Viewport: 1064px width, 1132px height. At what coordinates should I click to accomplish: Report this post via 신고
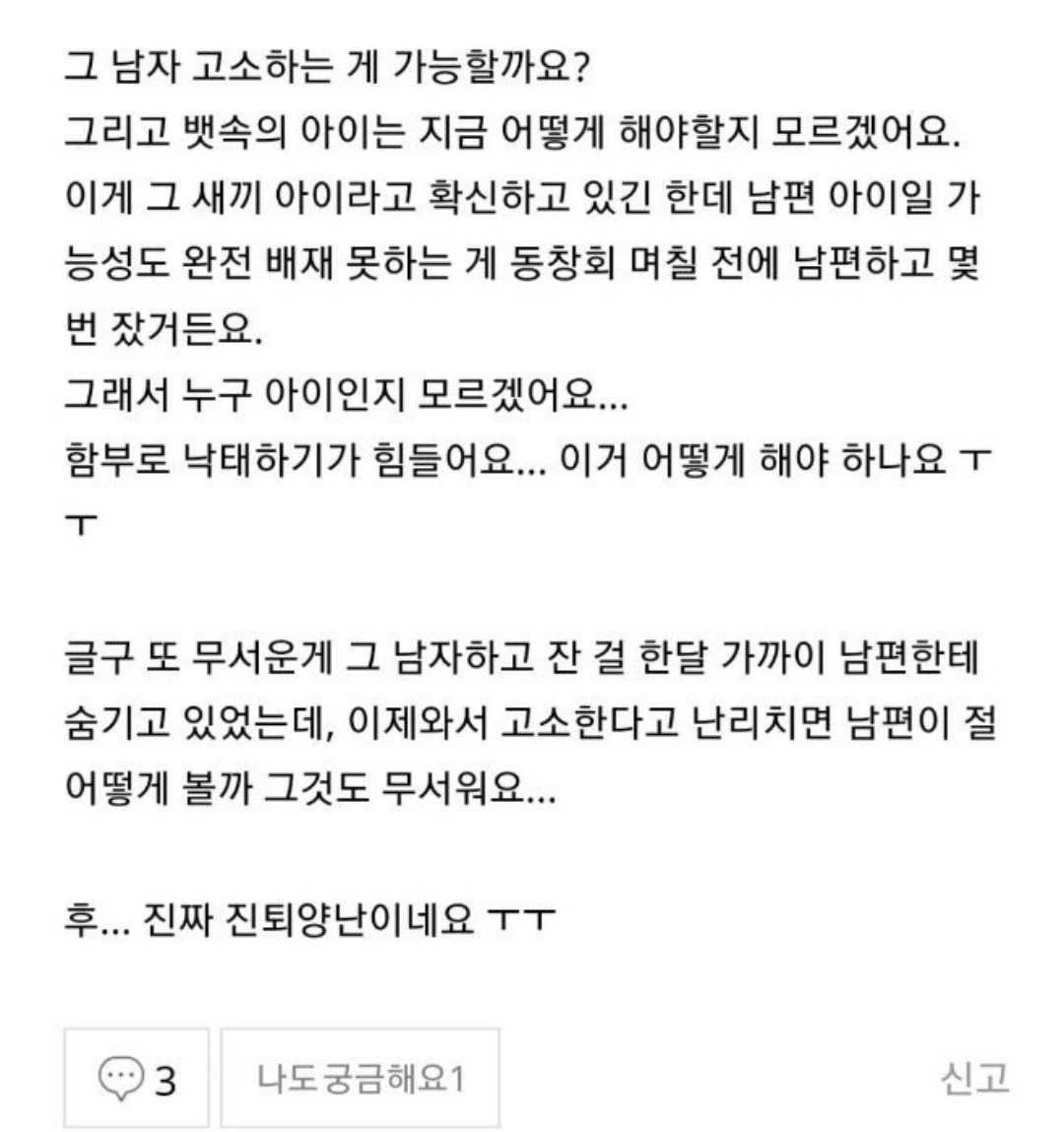click(974, 1078)
